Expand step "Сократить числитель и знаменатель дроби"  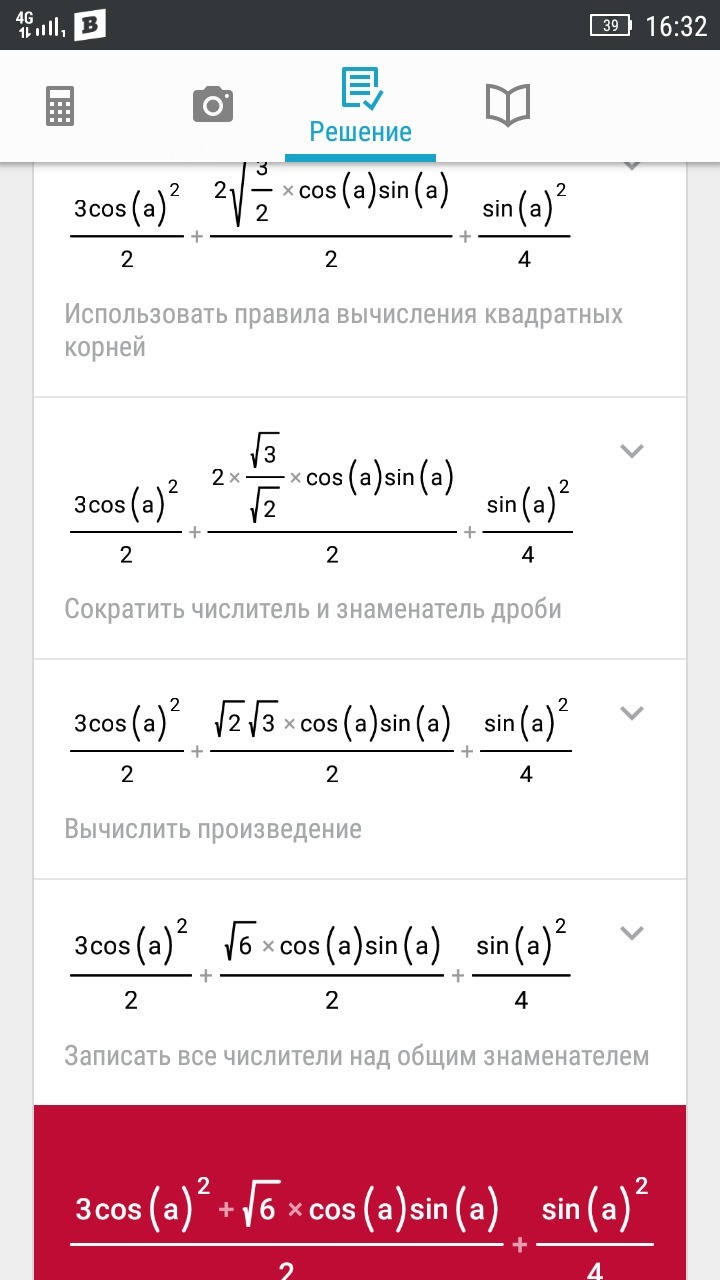[x=631, y=451]
